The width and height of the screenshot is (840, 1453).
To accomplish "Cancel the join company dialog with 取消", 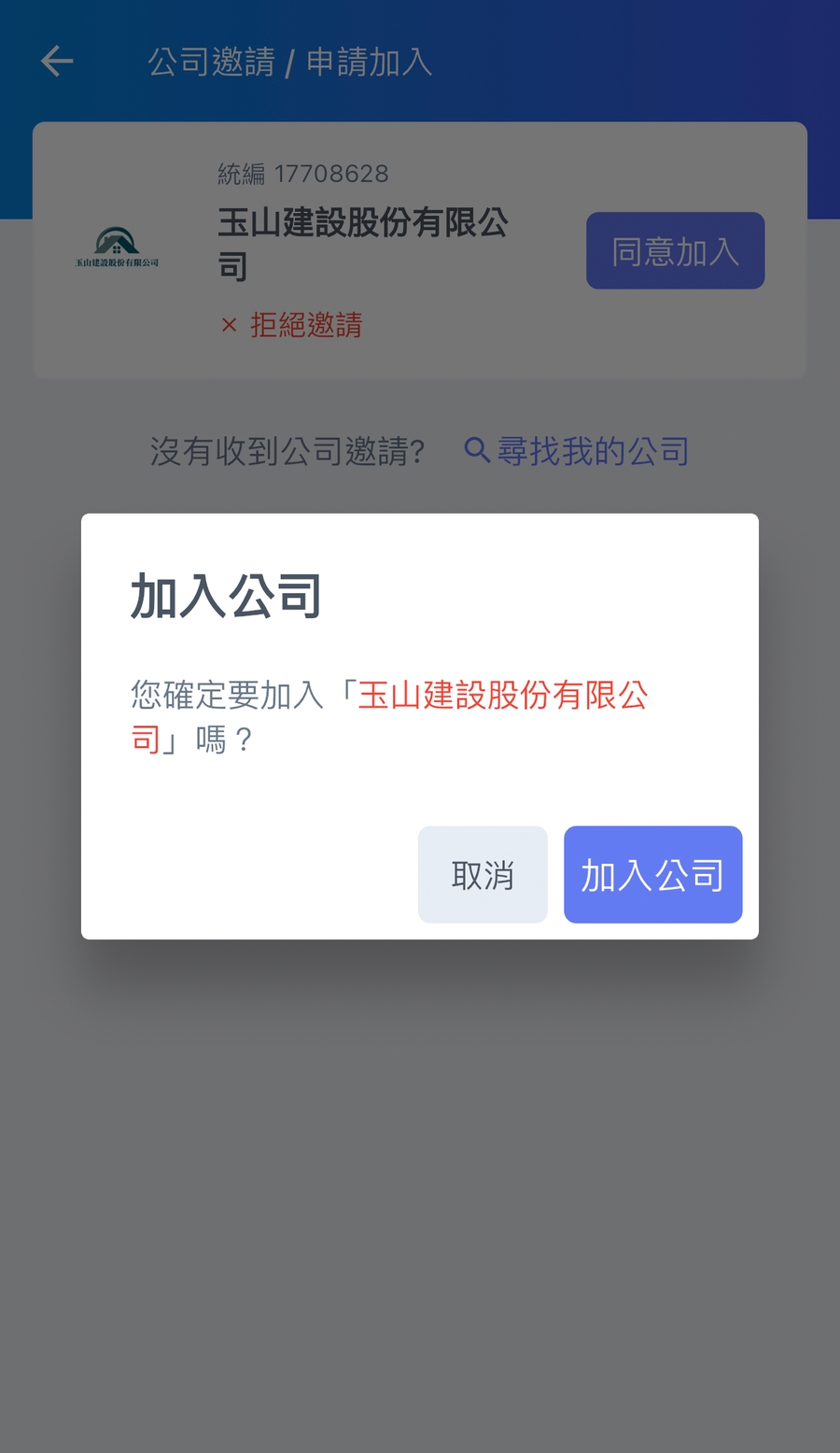I will tap(483, 874).
